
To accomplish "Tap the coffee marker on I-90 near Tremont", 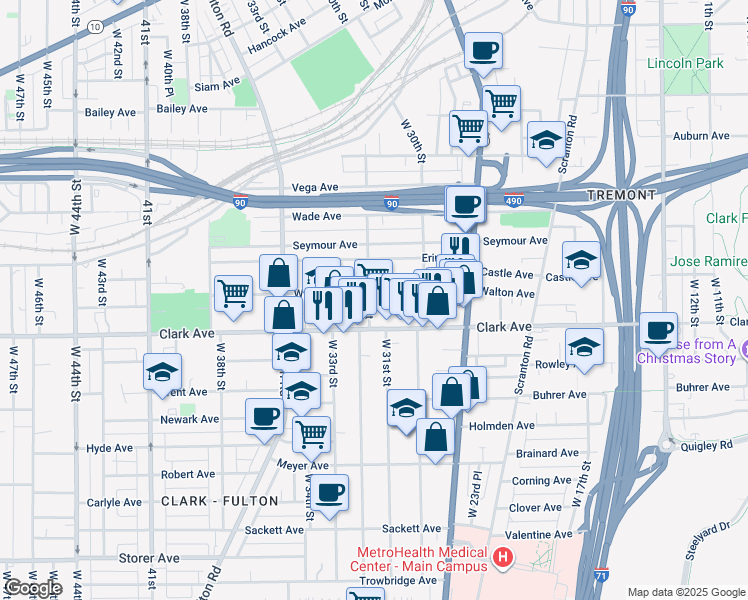I will click(x=464, y=205).
